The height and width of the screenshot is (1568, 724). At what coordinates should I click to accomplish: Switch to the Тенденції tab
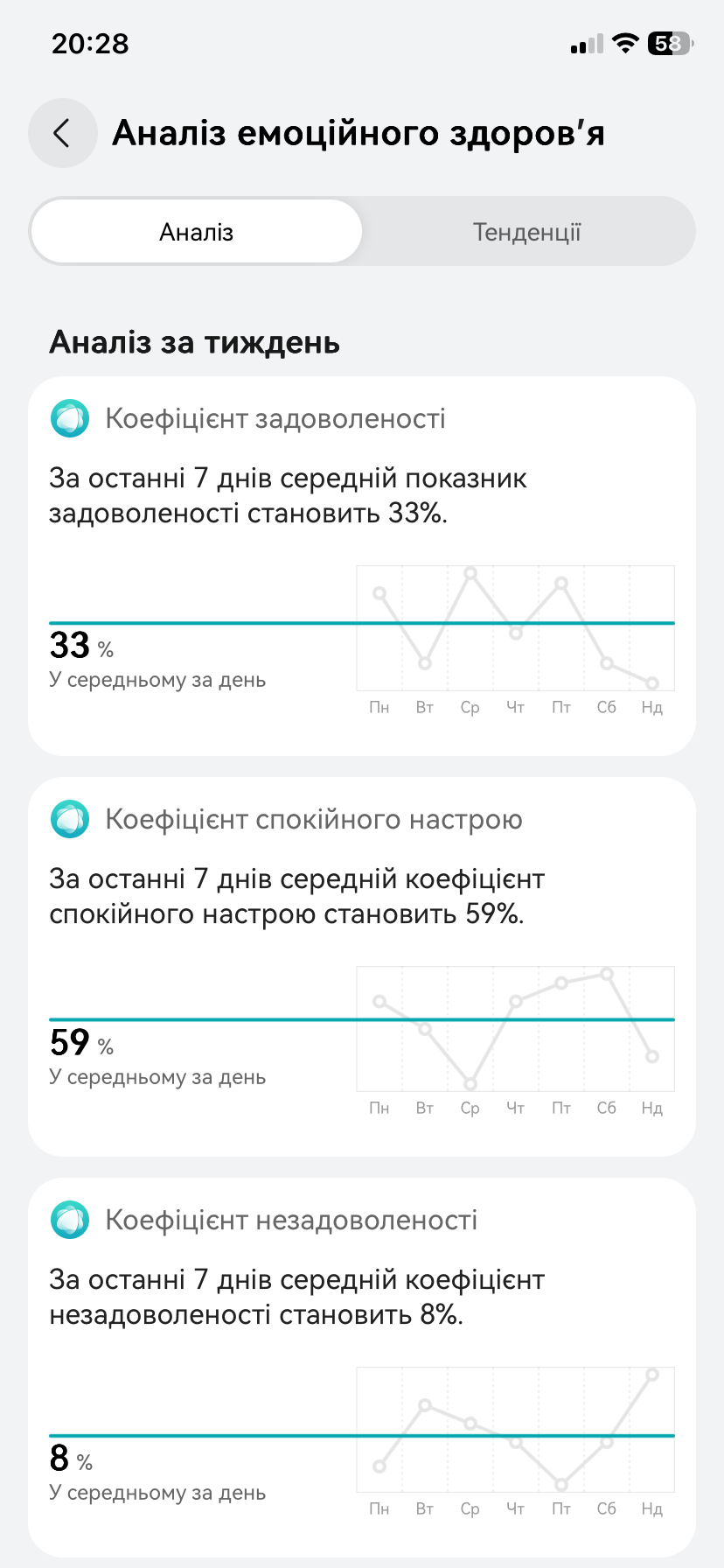pyautogui.click(x=526, y=232)
